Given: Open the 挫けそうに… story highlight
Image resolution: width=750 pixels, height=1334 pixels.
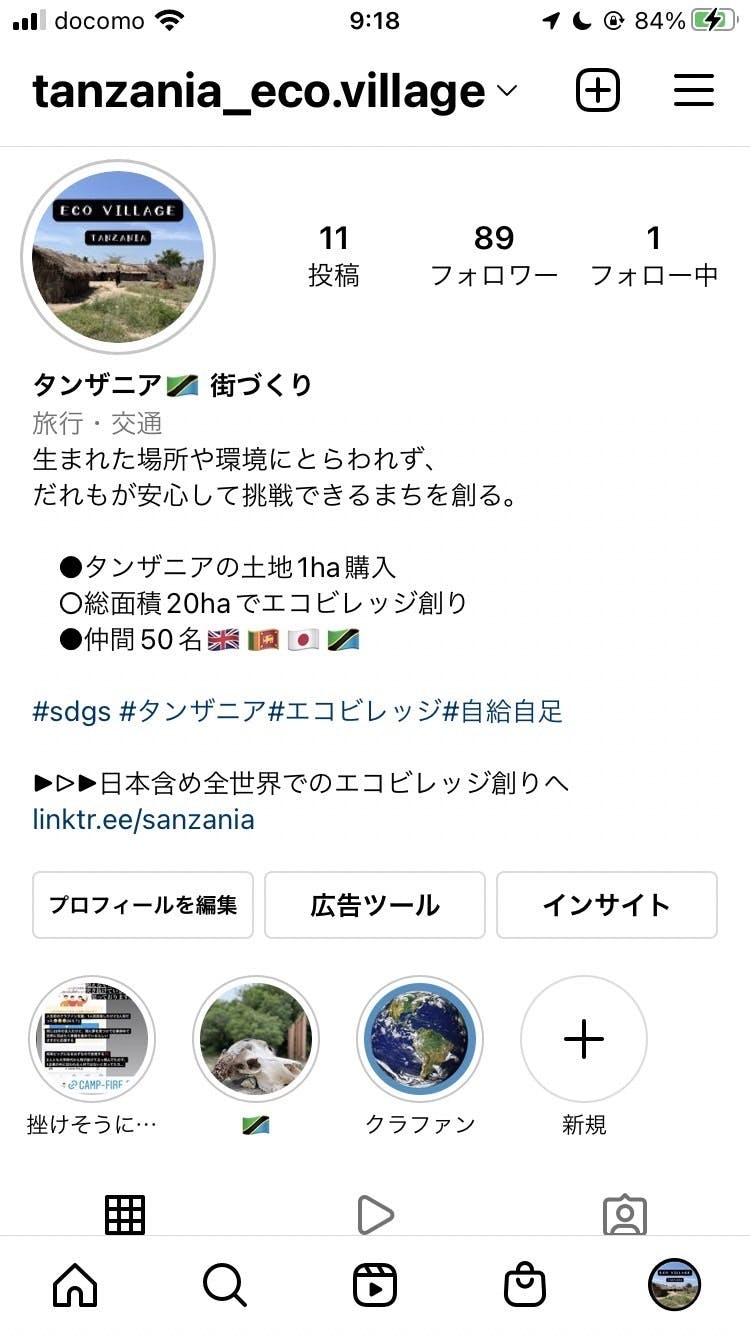Looking at the screenshot, I should (x=92, y=1040).
